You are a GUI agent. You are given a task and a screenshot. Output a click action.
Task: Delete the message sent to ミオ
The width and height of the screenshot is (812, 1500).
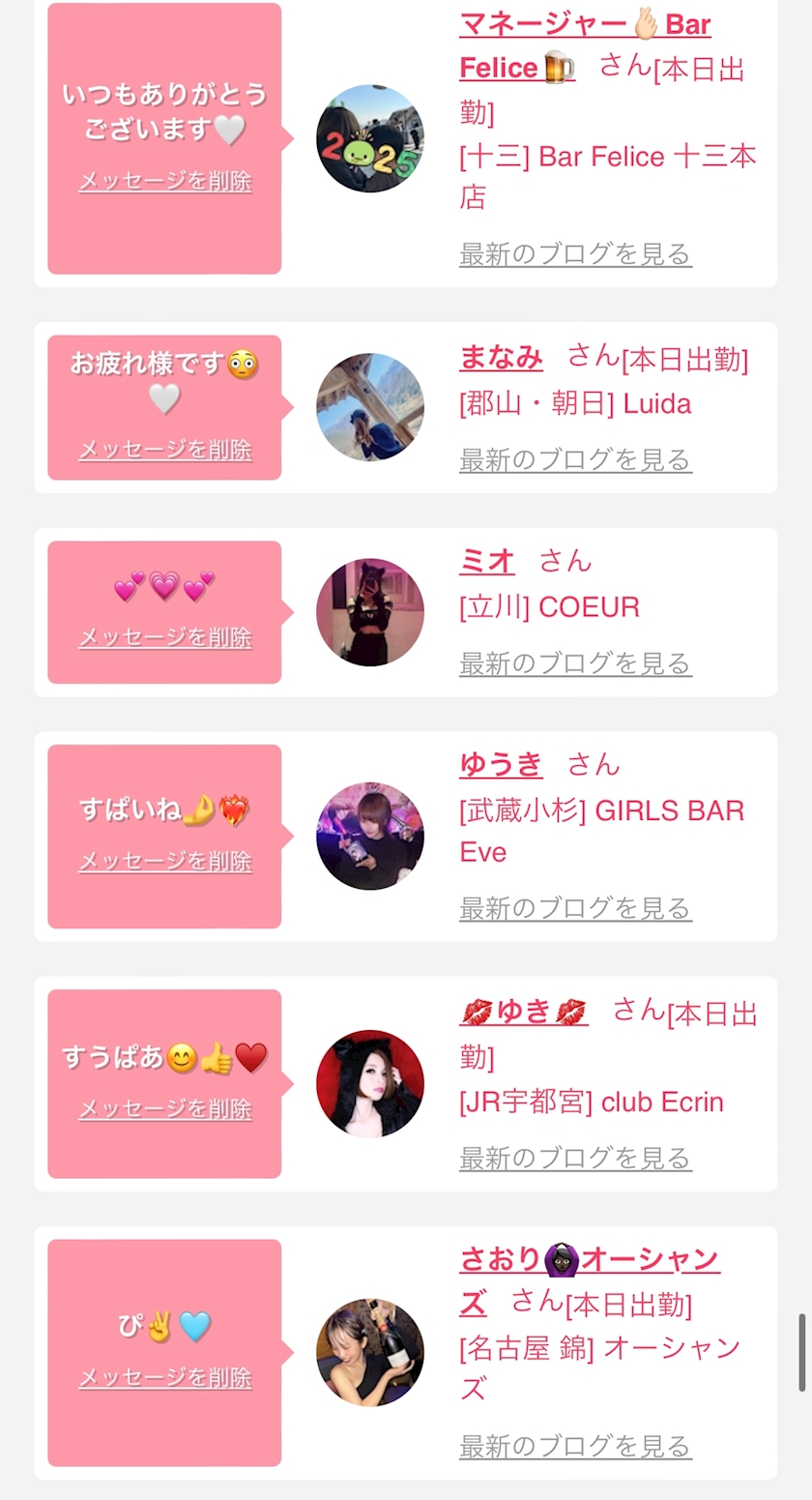pos(165,637)
